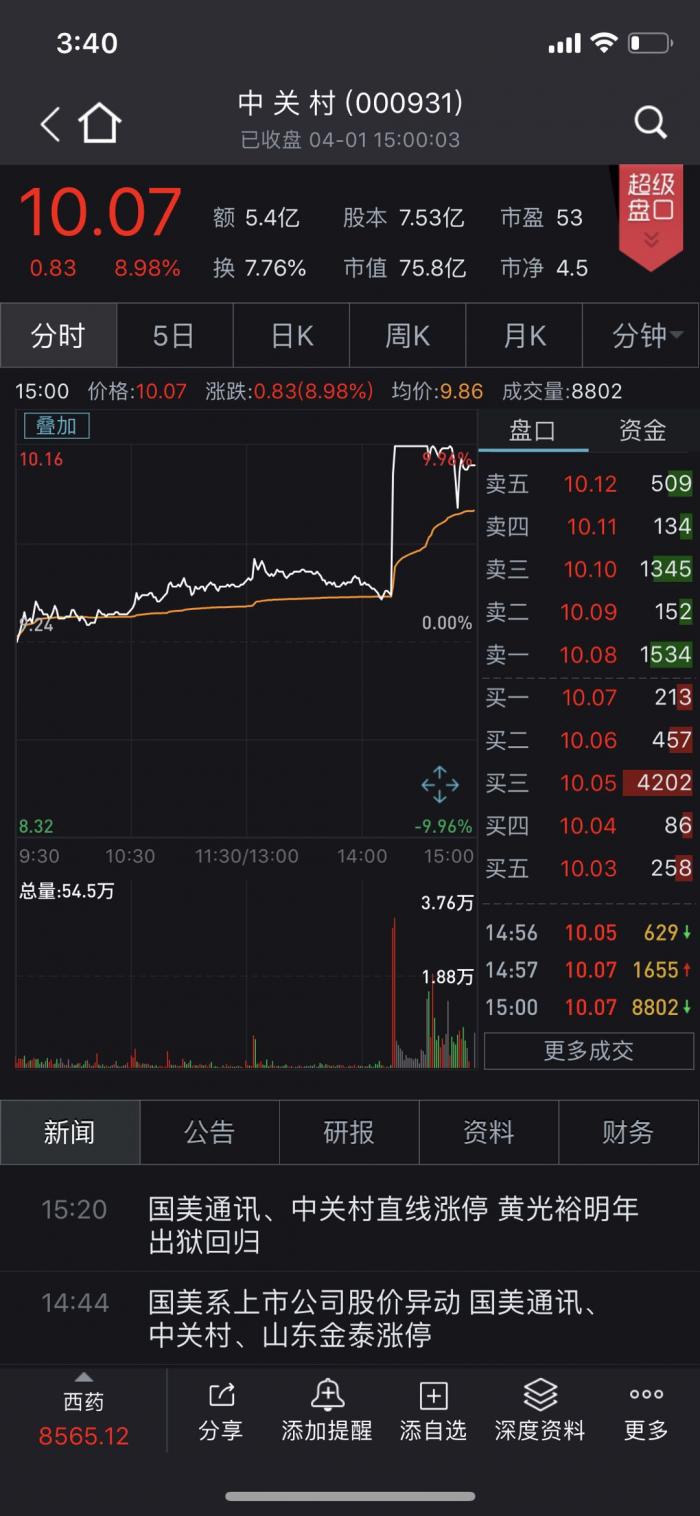Image resolution: width=700 pixels, height=1516 pixels.
Task: Tap the 叠加 overlay button
Action: tap(57, 426)
